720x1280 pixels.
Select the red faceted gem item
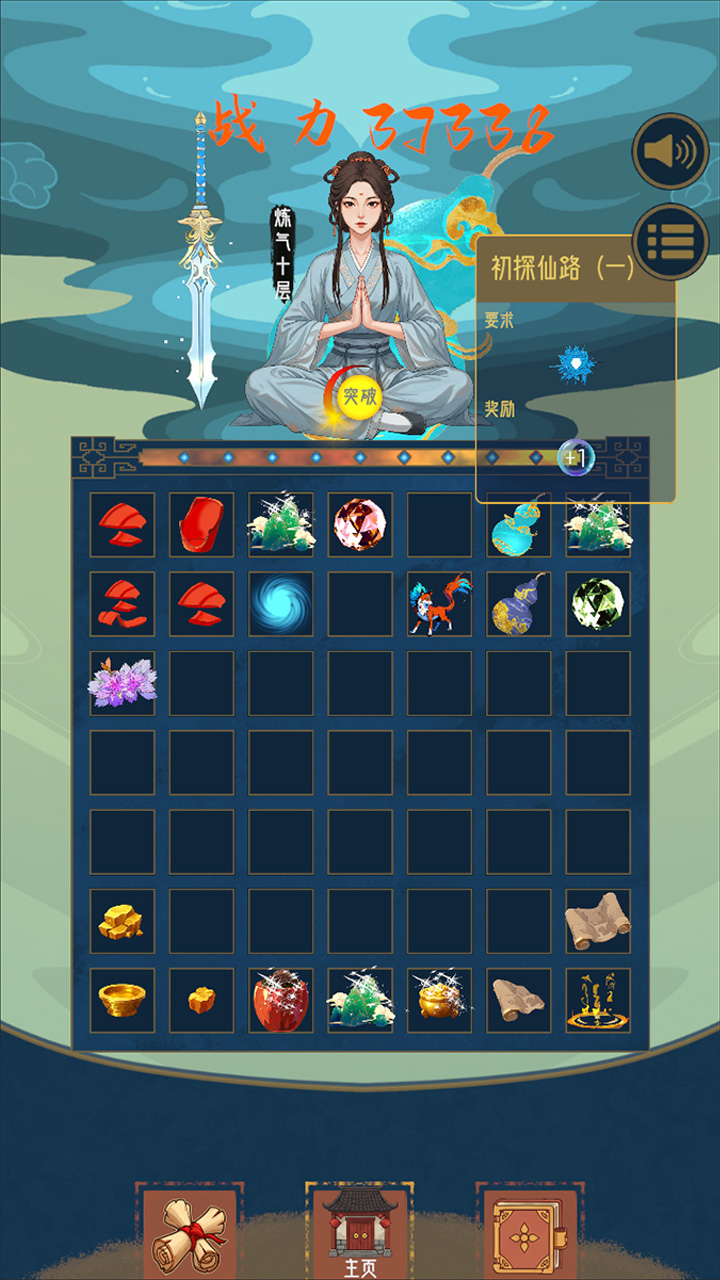(359, 525)
